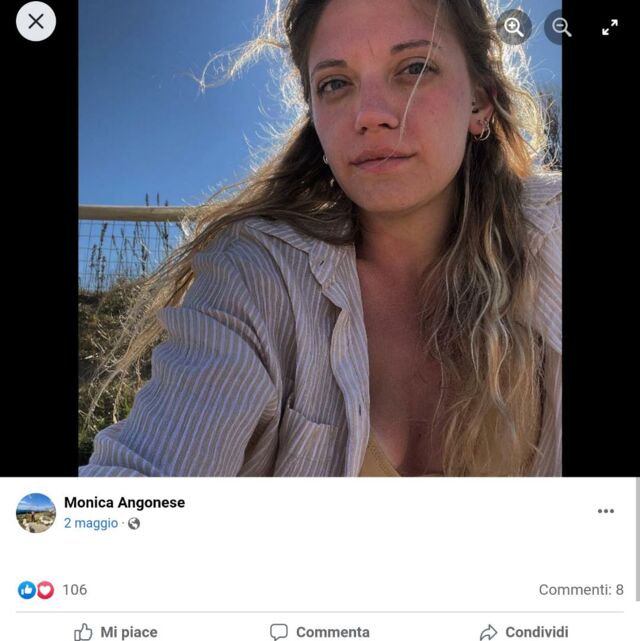Enter fullscreen photo view
The height and width of the screenshot is (641, 640).
610,27
